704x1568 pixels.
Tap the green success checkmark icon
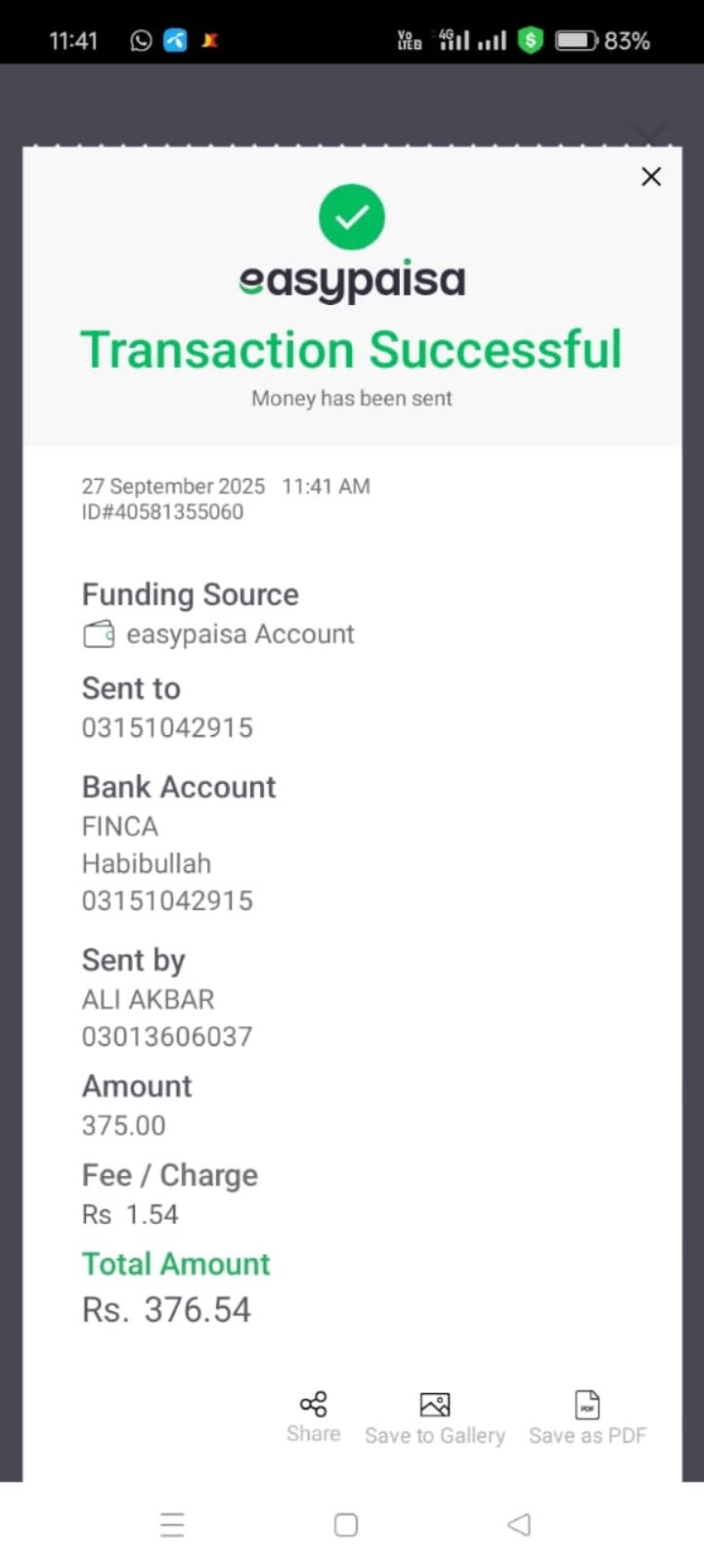(x=352, y=216)
